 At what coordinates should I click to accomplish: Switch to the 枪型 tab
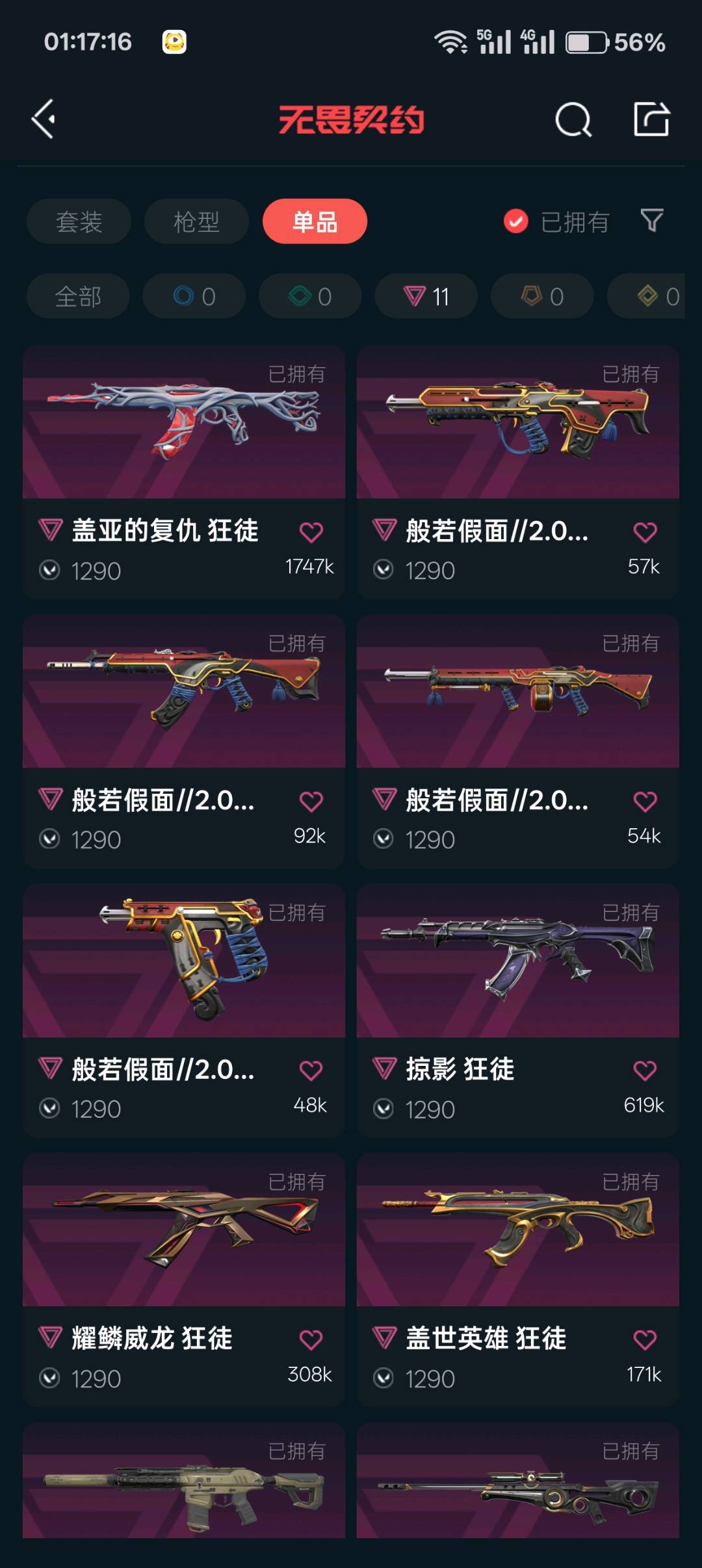196,221
